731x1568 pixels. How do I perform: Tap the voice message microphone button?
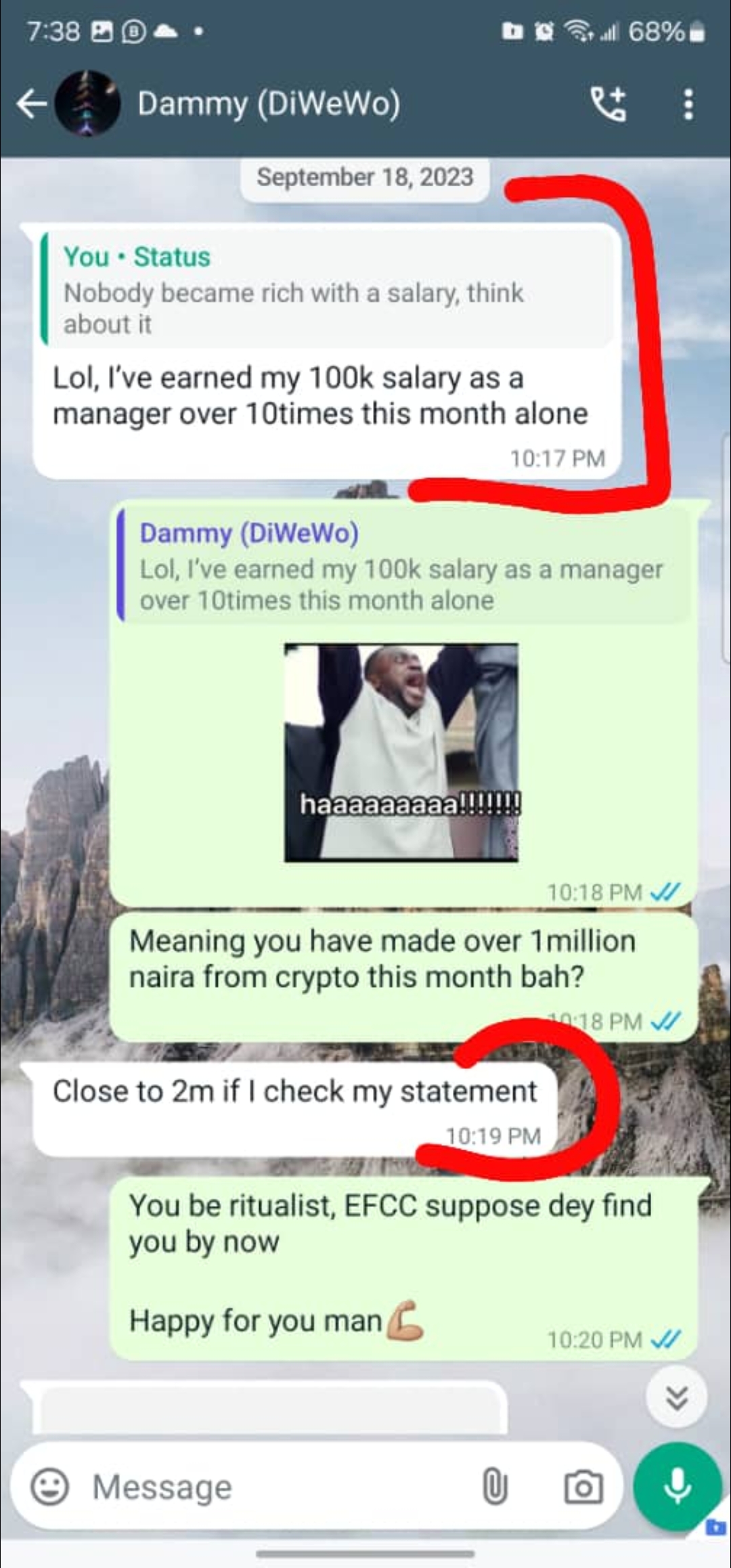coord(677,1487)
